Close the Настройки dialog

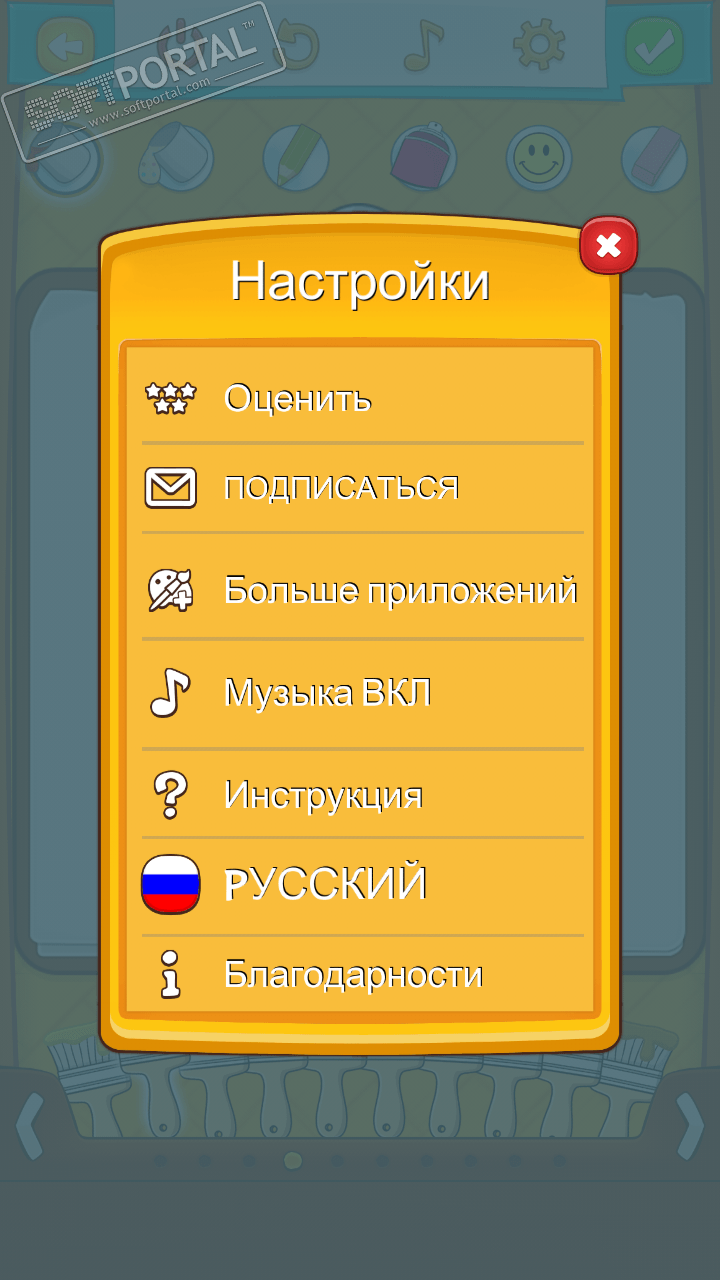[x=608, y=246]
